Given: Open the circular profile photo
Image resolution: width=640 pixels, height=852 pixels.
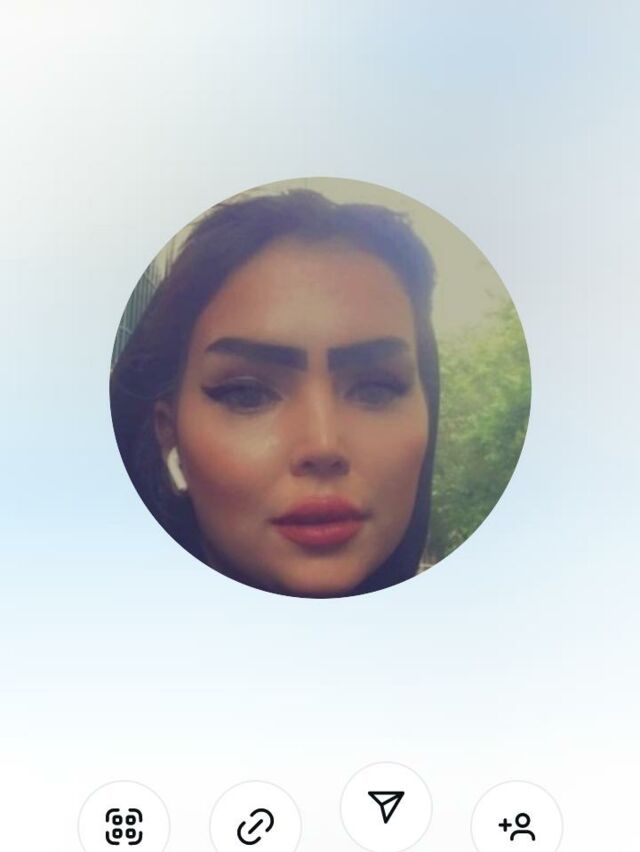Looking at the screenshot, I should (x=320, y=388).
